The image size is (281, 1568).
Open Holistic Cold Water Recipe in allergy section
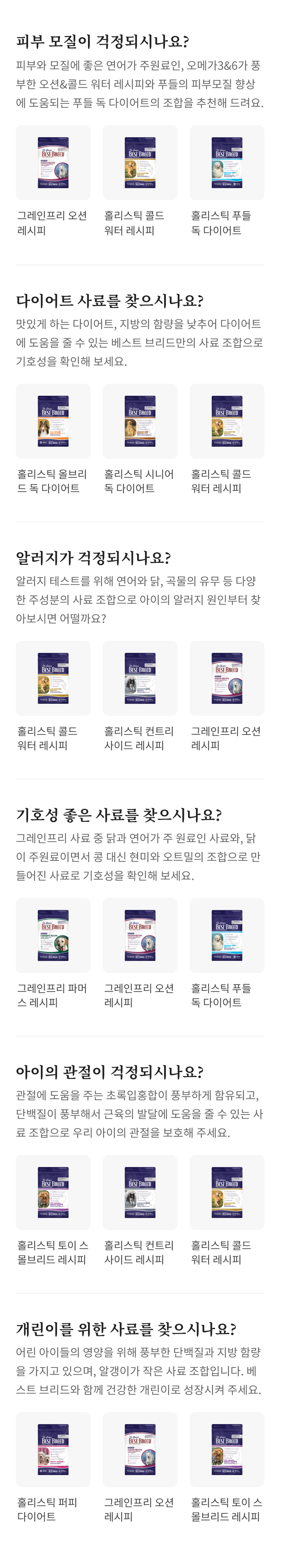[x=53, y=678]
